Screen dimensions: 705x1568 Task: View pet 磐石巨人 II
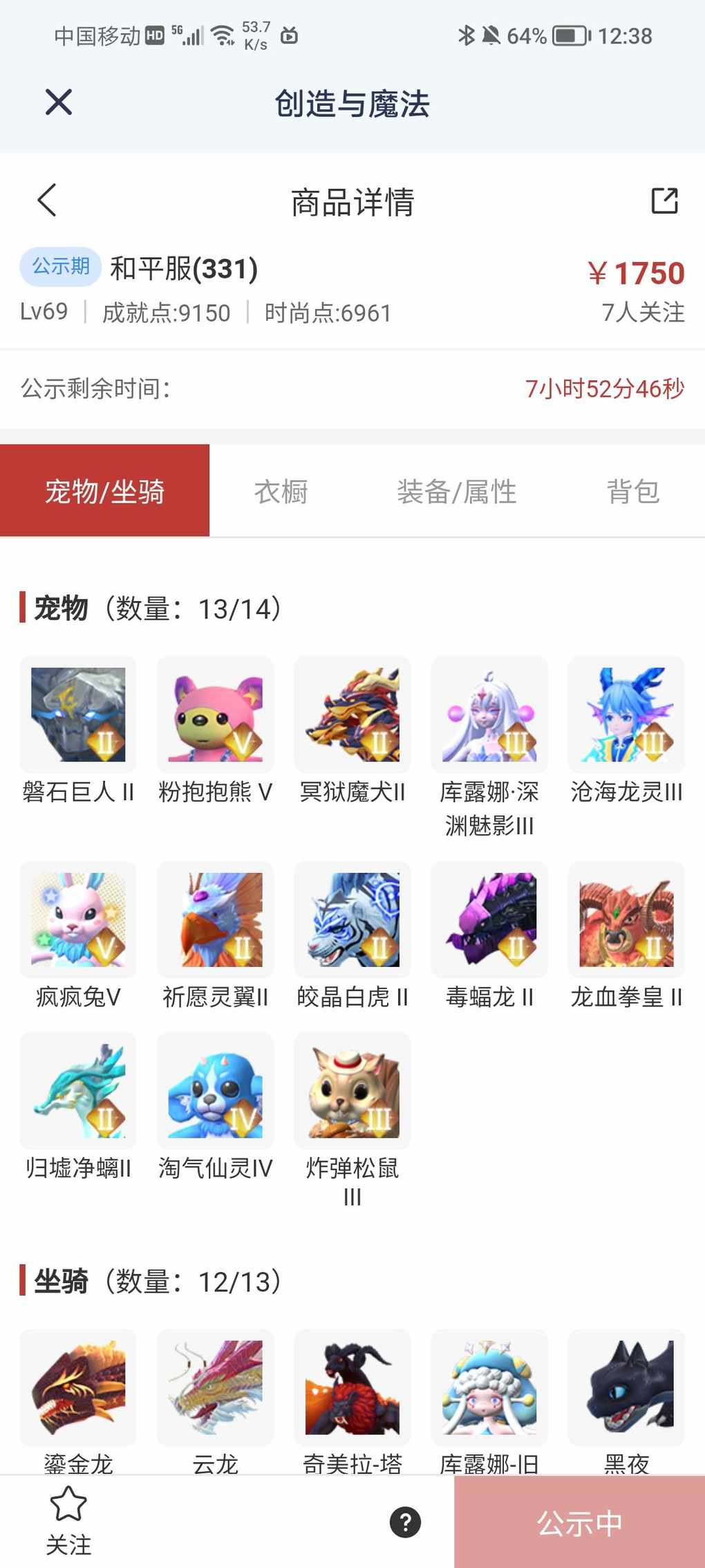click(78, 715)
